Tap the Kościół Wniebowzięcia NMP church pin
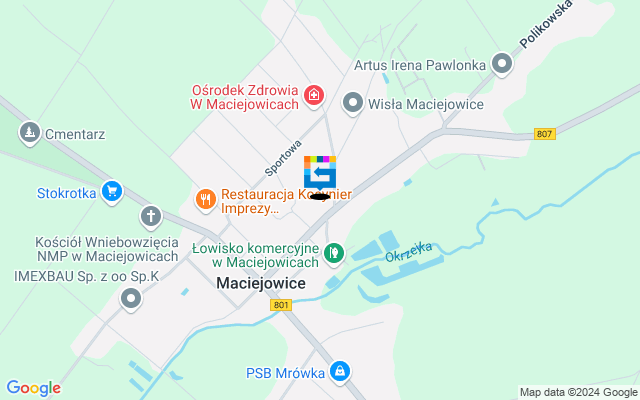The height and width of the screenshot is (400, 640). pyautogui.click(x=151, y=215)
